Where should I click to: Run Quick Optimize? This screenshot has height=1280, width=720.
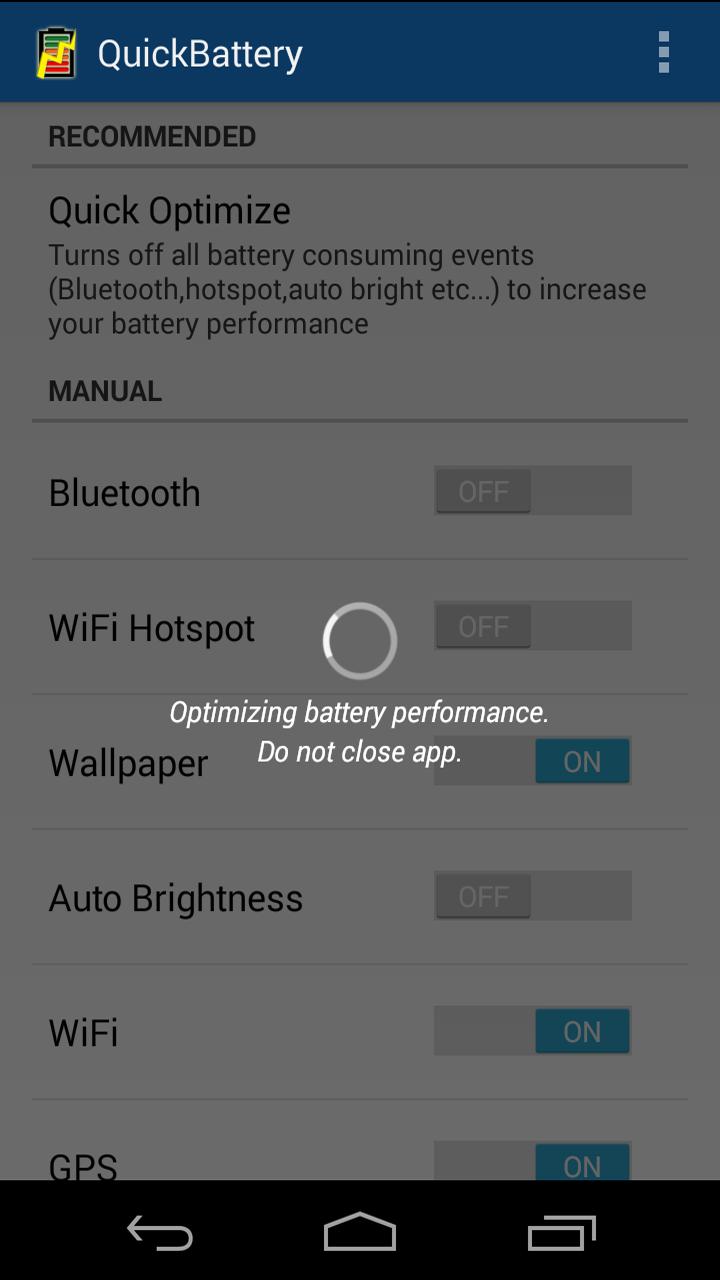169,210
